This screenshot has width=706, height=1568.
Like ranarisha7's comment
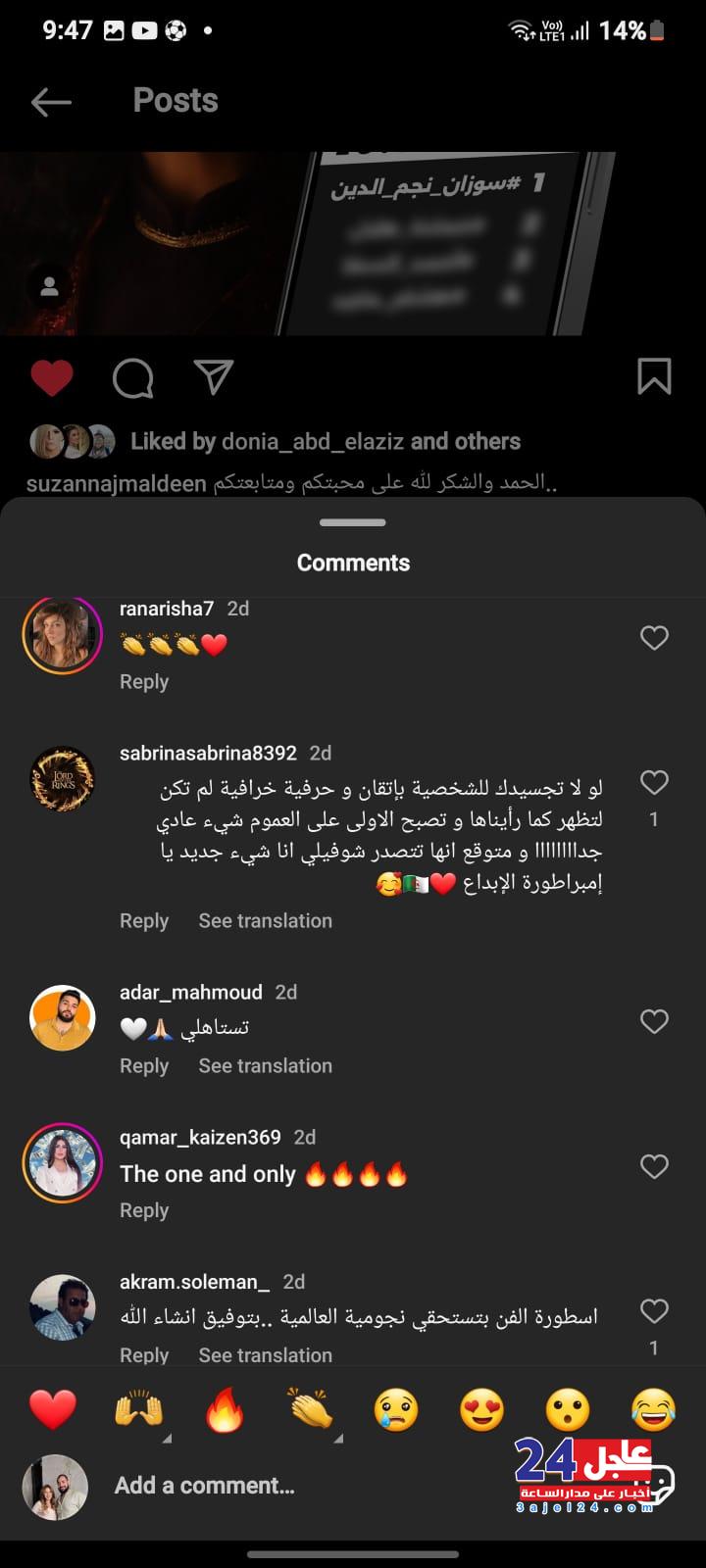[654, 638]
